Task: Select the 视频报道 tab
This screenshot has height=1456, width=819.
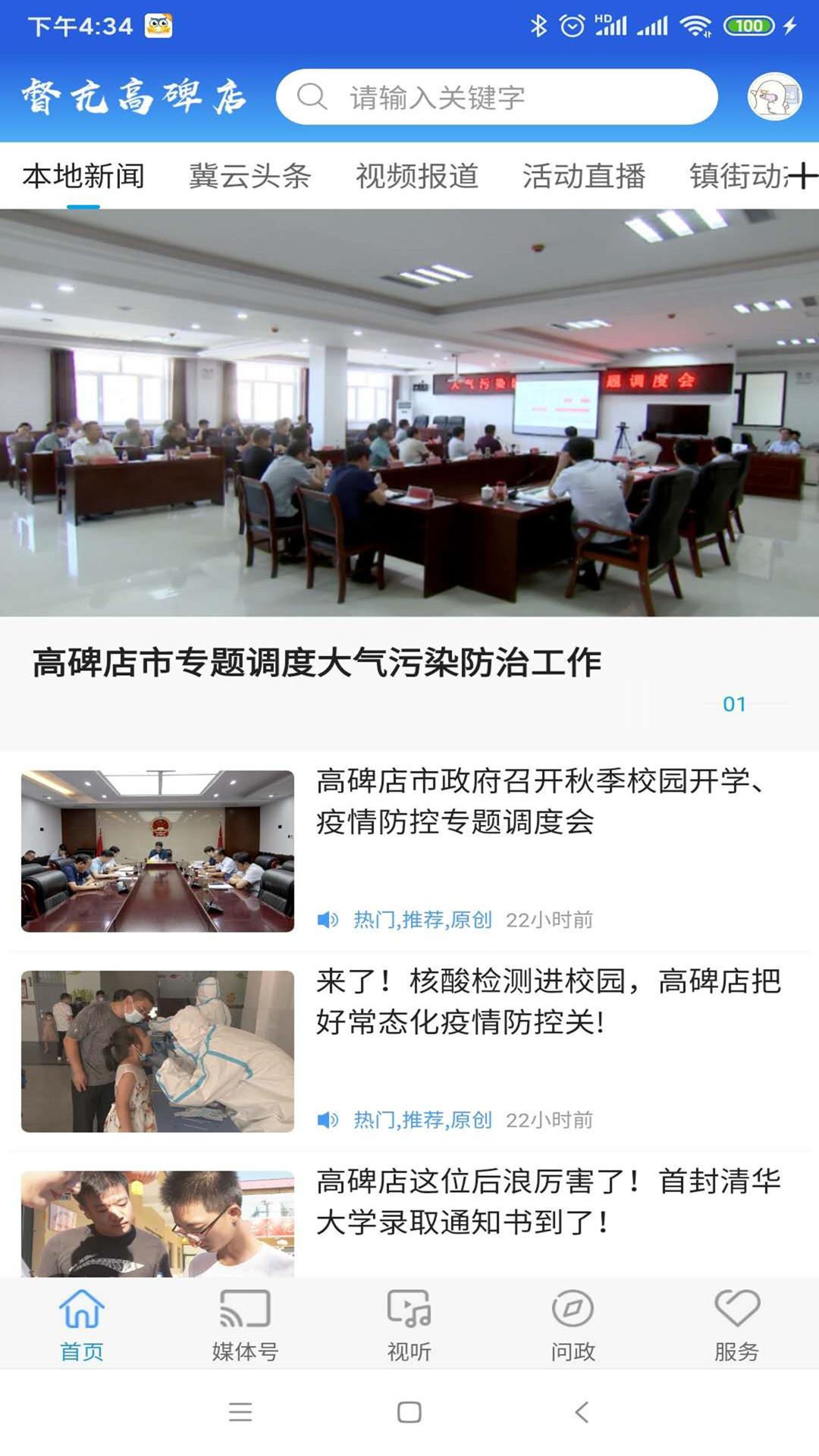Action: 416,176
